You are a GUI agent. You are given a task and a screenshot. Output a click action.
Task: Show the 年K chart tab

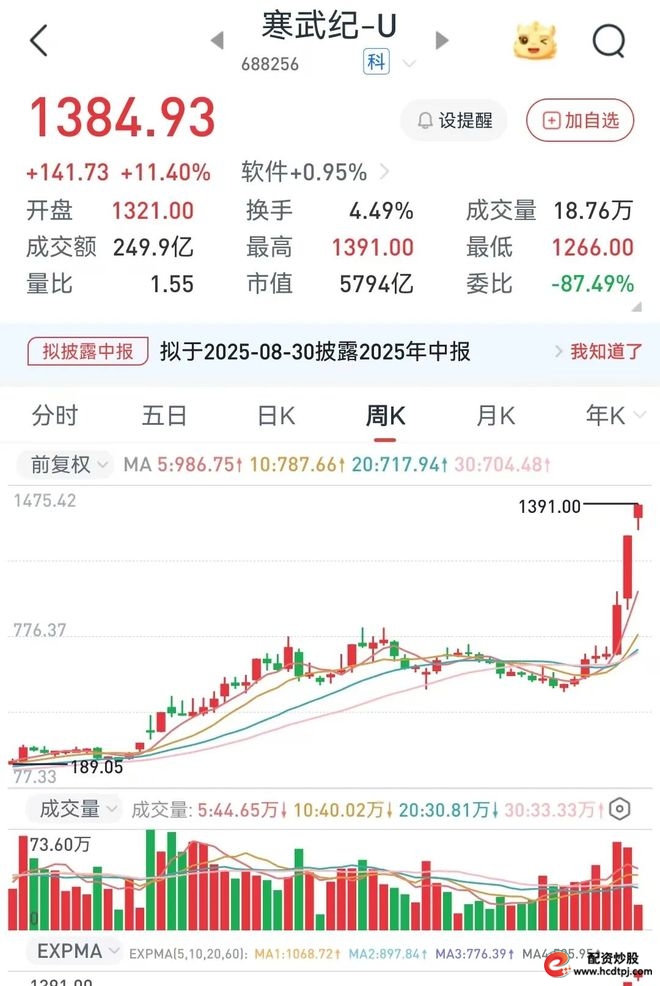tap(604, 416)
